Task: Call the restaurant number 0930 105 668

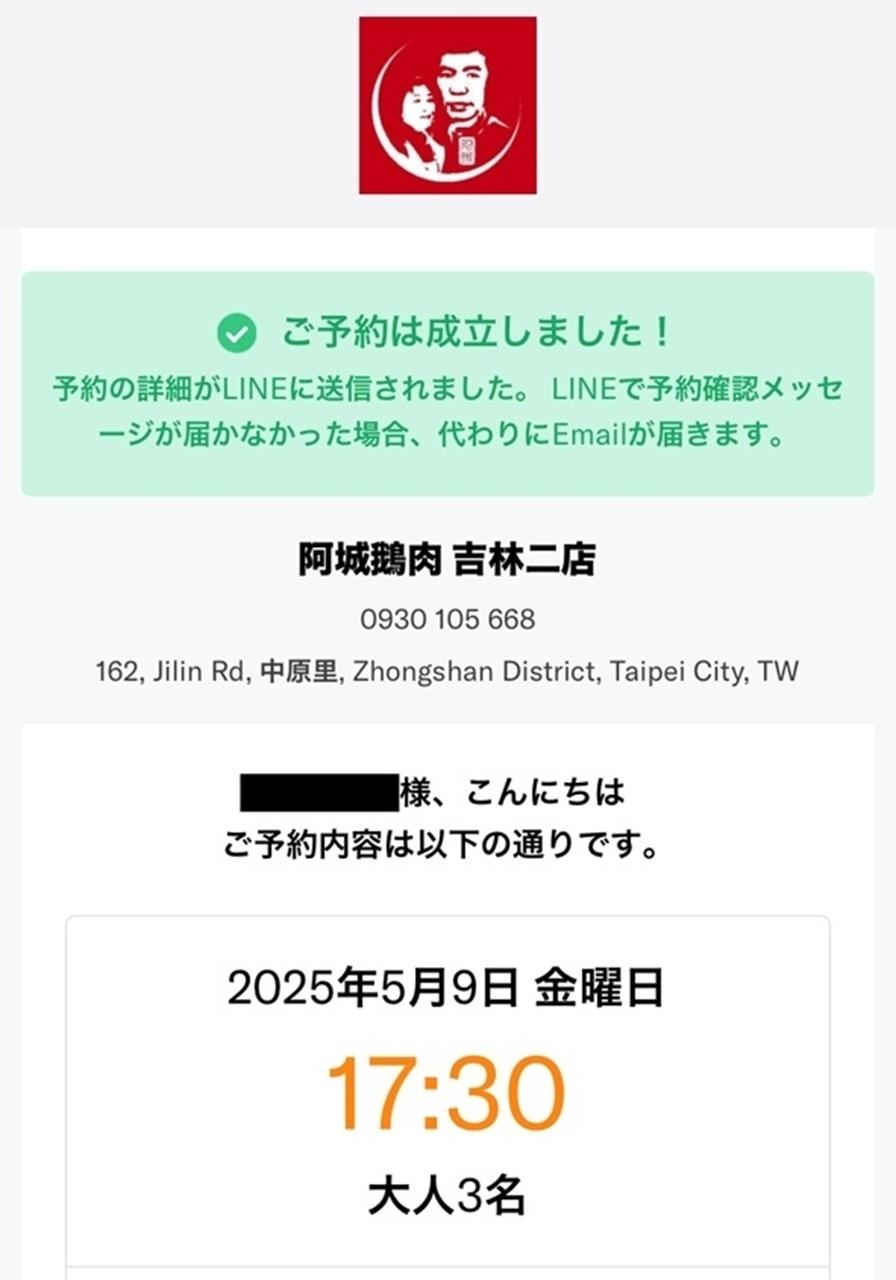Action: (x=447, y=619)
